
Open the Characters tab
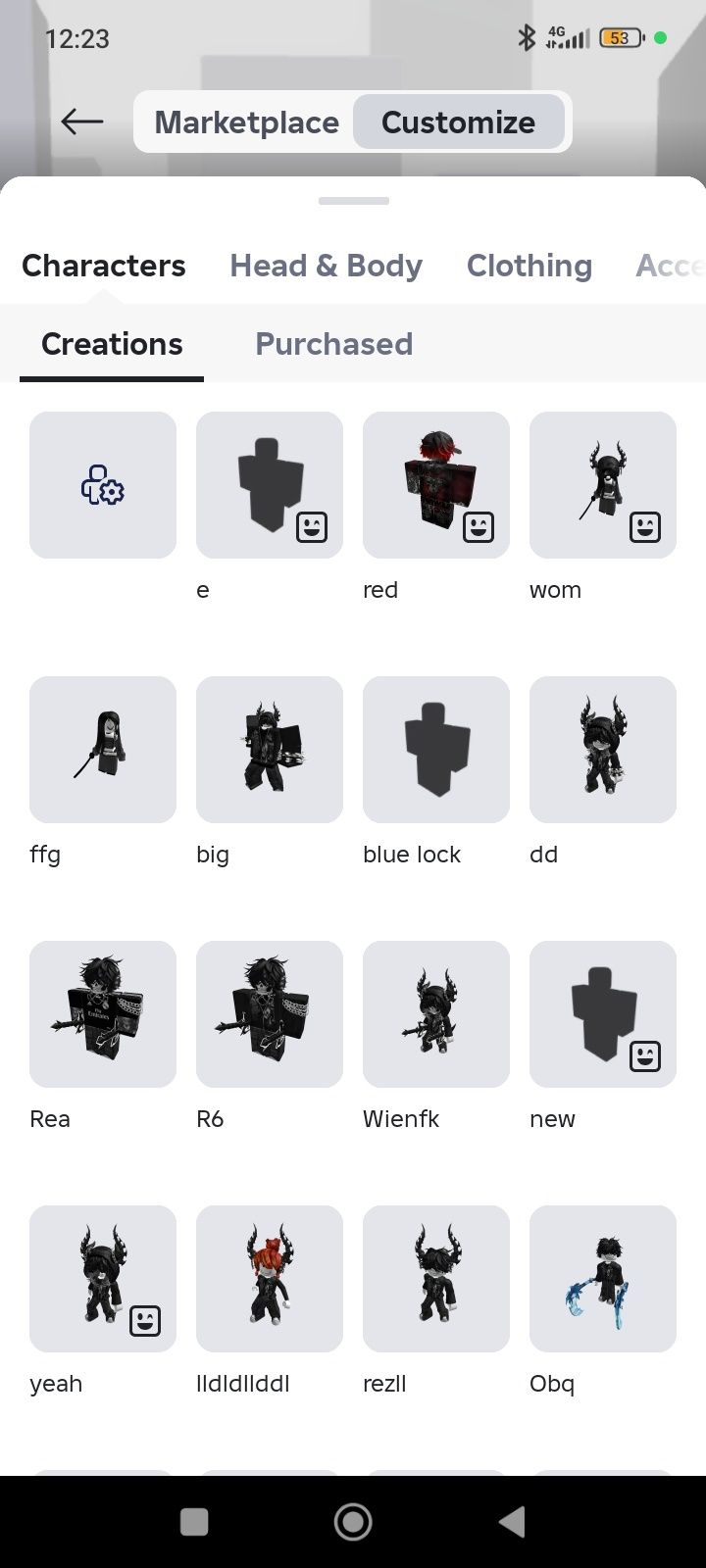103,266
